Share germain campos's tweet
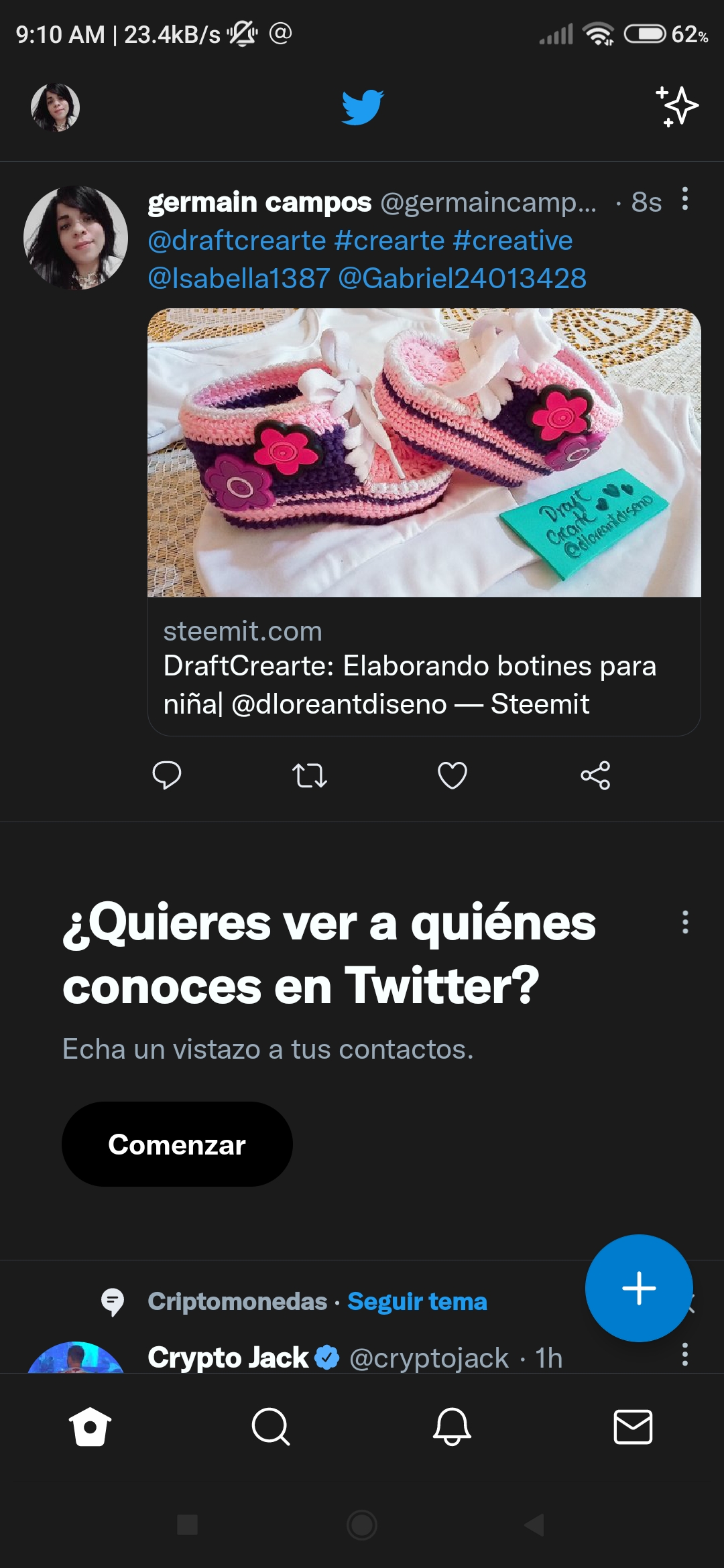 (595, 775)
